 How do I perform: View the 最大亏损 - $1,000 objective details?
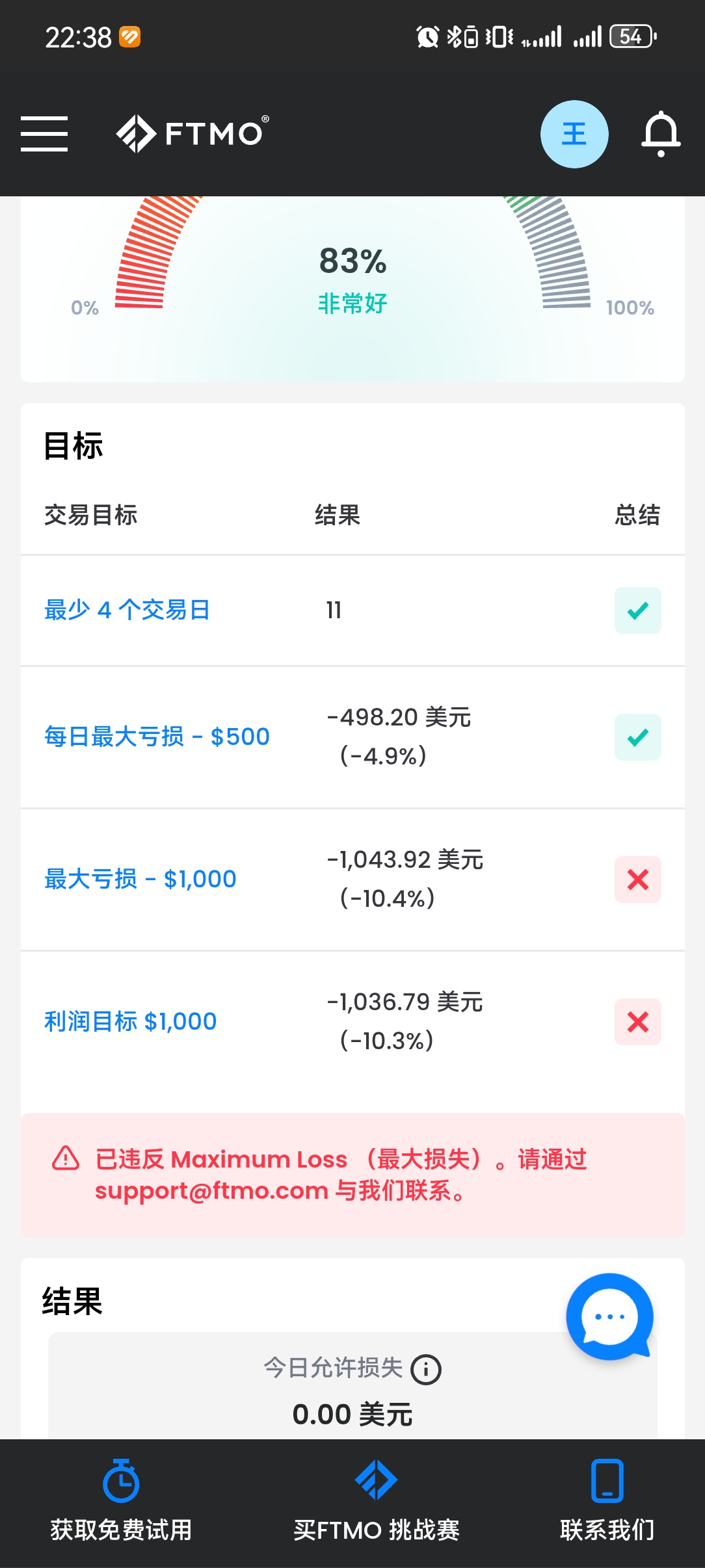click(x=140, y=879)
